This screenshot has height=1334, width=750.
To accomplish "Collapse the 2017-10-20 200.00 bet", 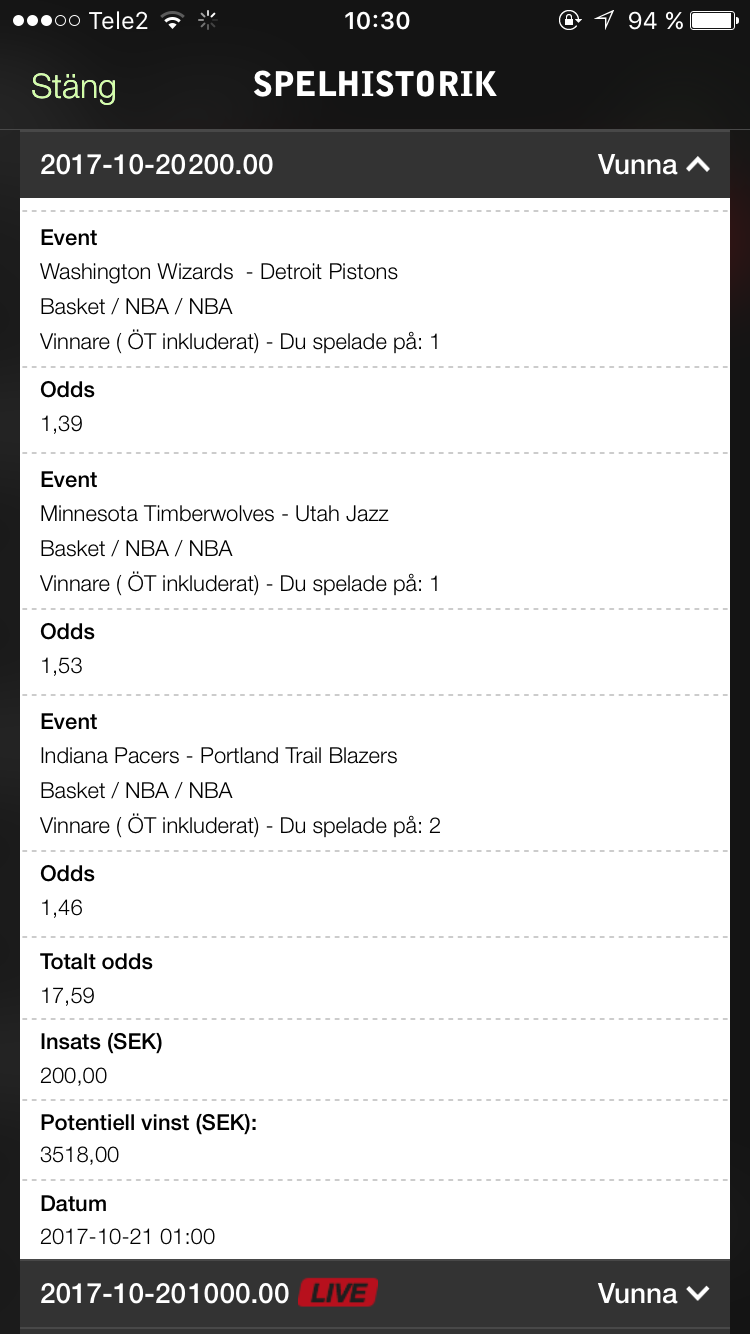I will [x=375, y=164].
